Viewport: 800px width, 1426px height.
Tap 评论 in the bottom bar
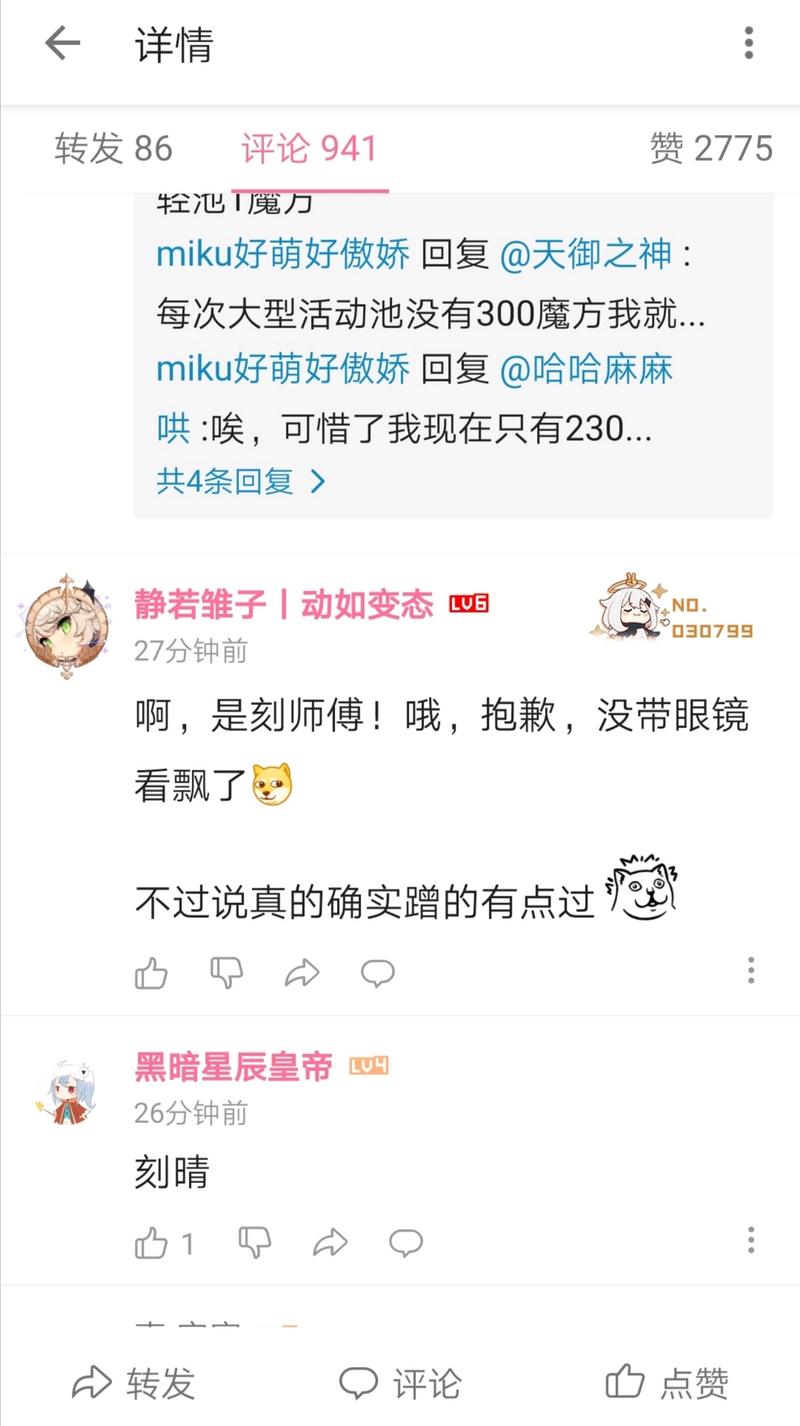[400, 1384]
